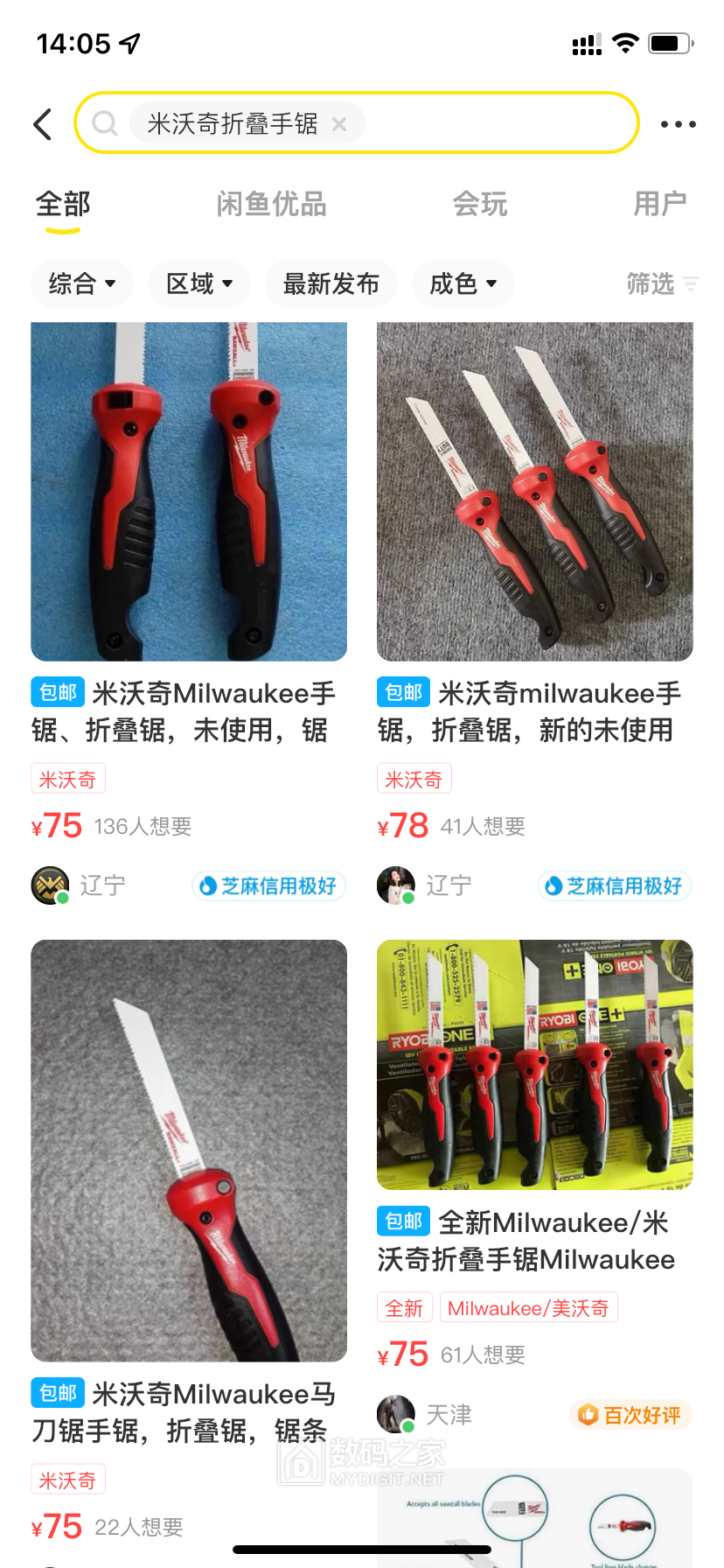Go back using the back arrow
724x1568 pixels.
pos(43,124)
